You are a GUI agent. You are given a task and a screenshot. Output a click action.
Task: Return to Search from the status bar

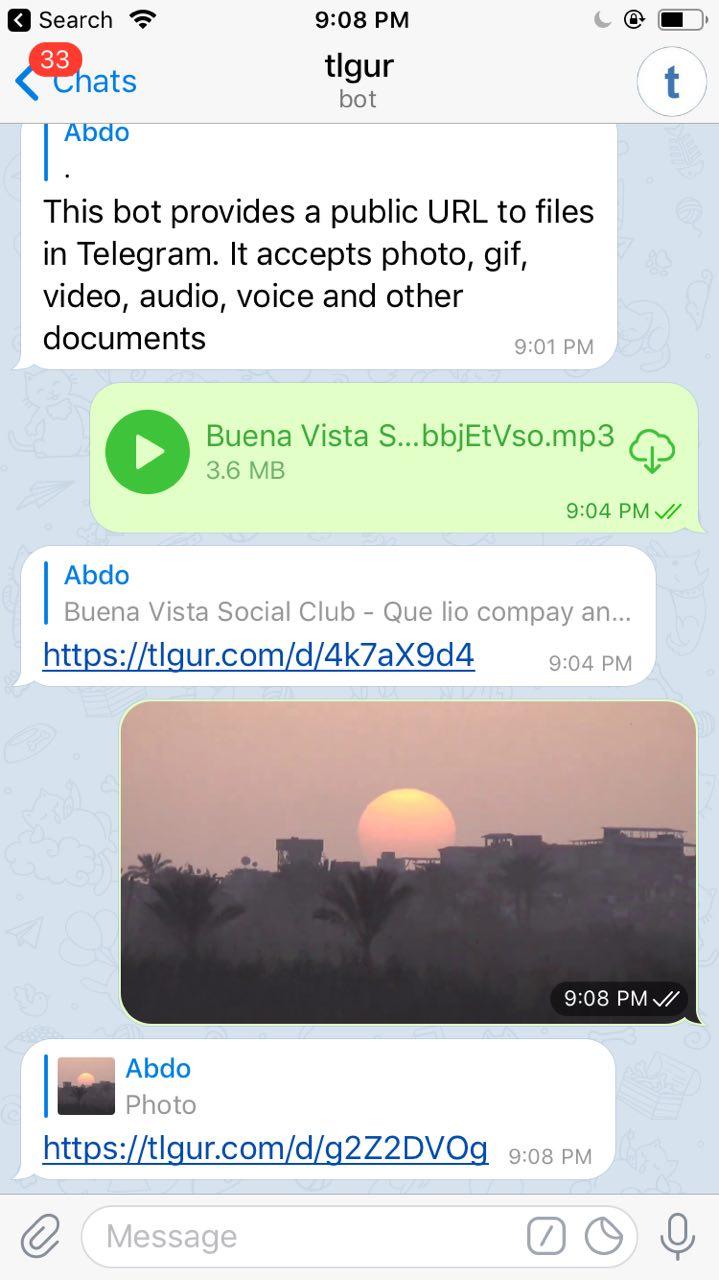click(x=62, y=19)
